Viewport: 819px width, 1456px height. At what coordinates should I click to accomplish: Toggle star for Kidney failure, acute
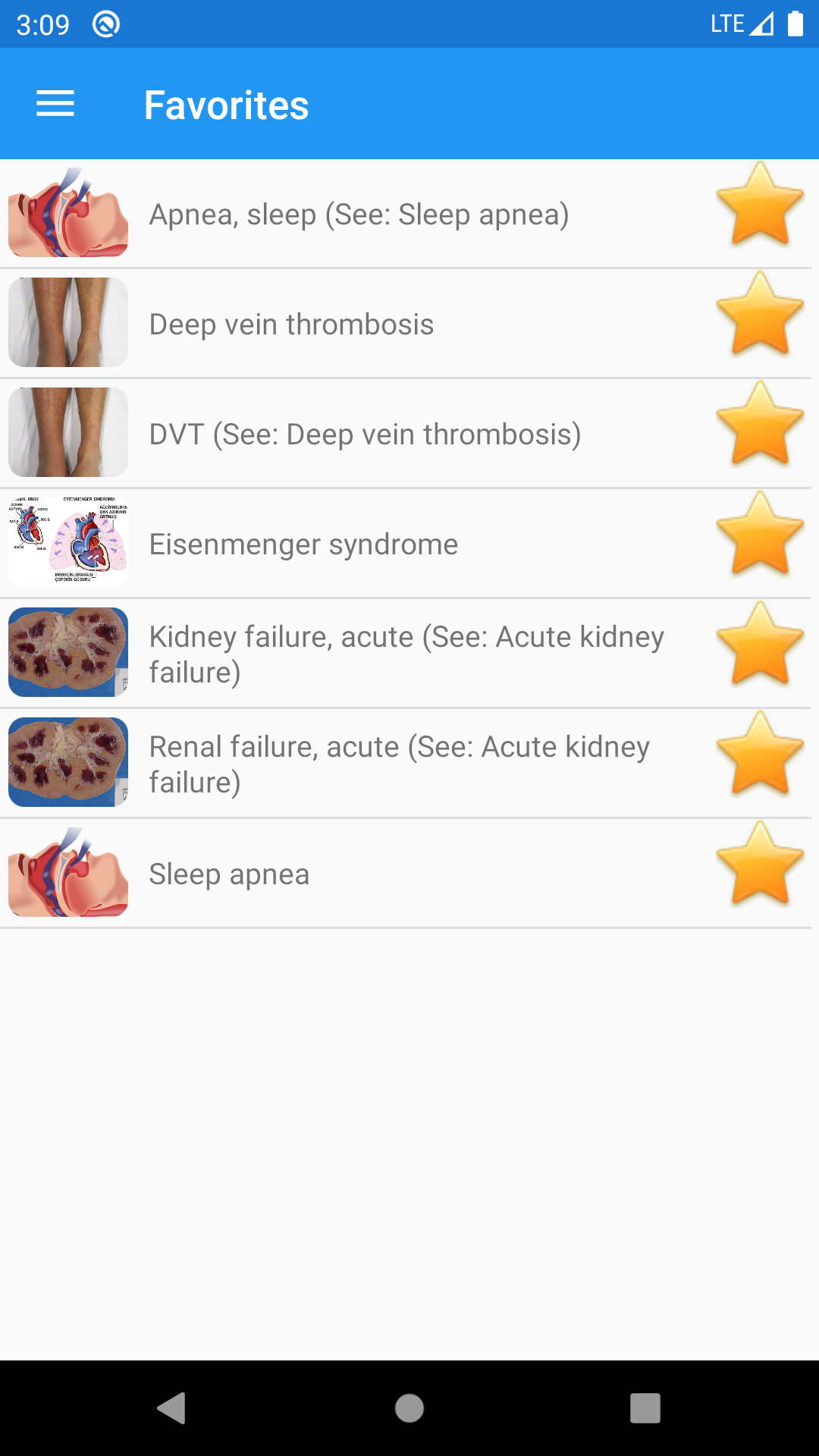pyautogui.click(x=760, y=645)
